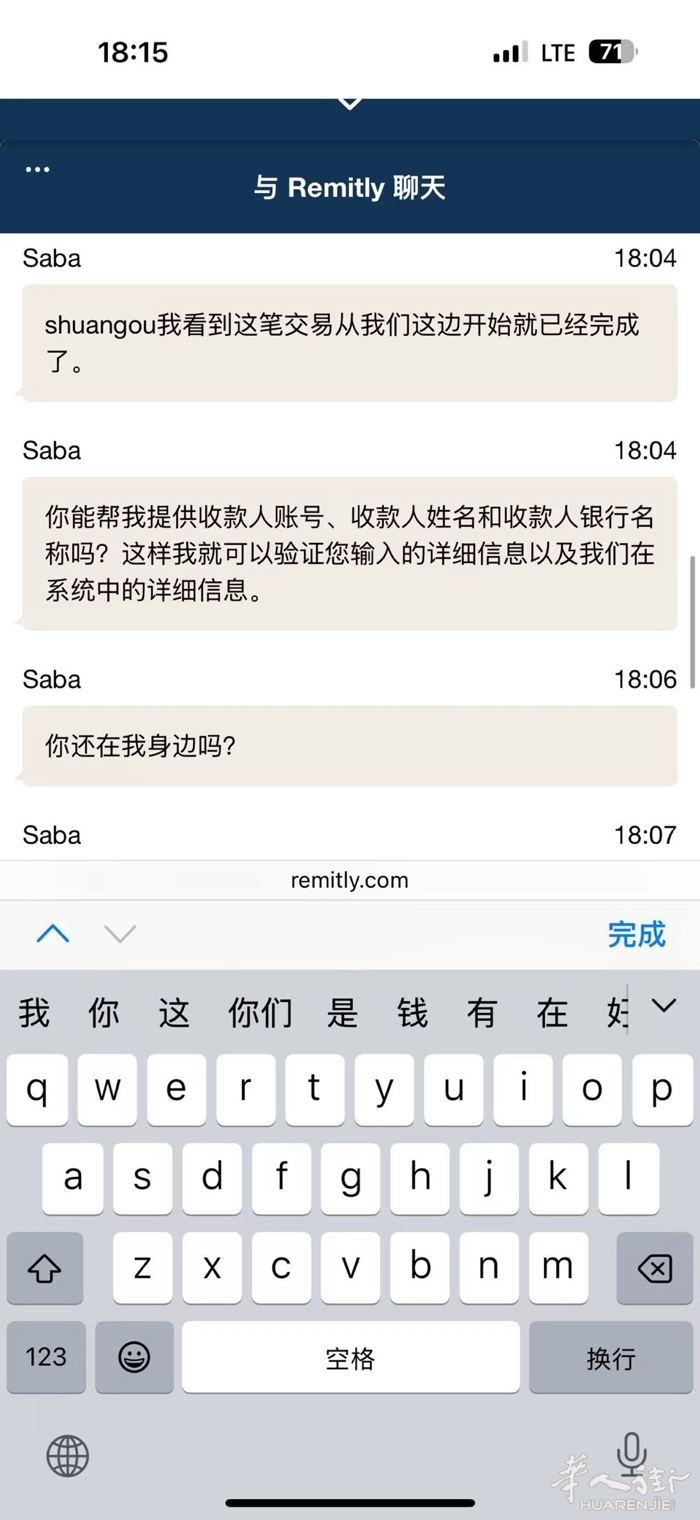This screenshot has height=1520, width=700.
Task: Switch to the 123 number keyboard
Action: [x=46, y=1357]
